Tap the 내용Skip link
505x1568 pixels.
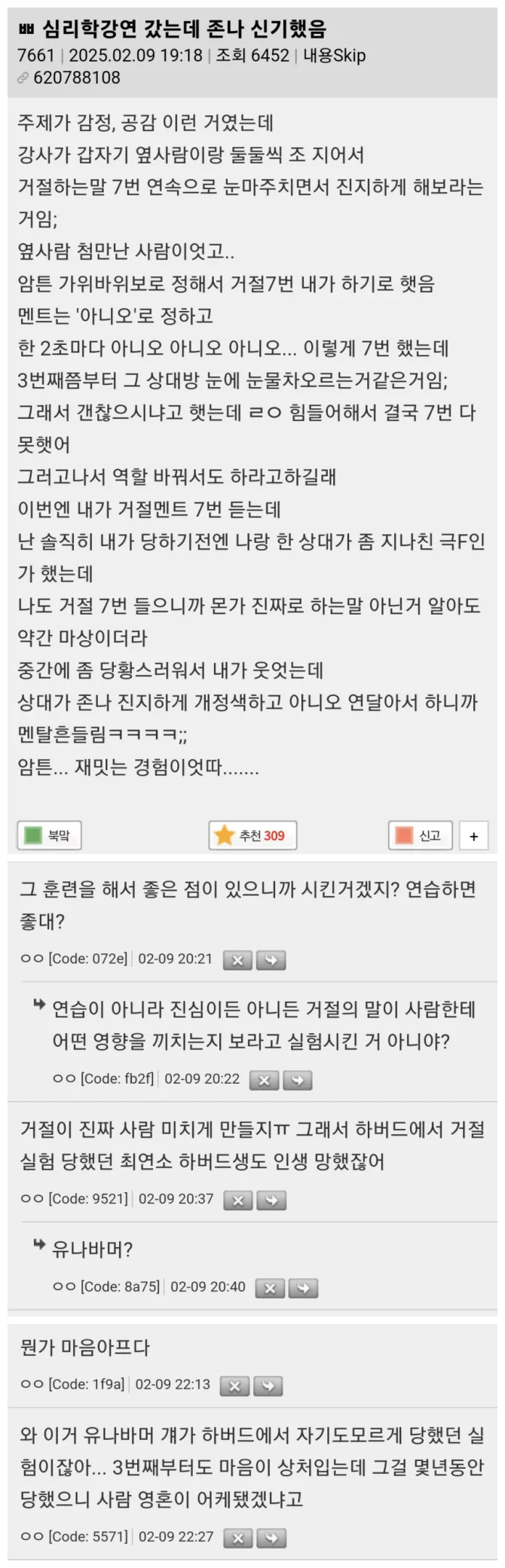[x=334, y=56]
